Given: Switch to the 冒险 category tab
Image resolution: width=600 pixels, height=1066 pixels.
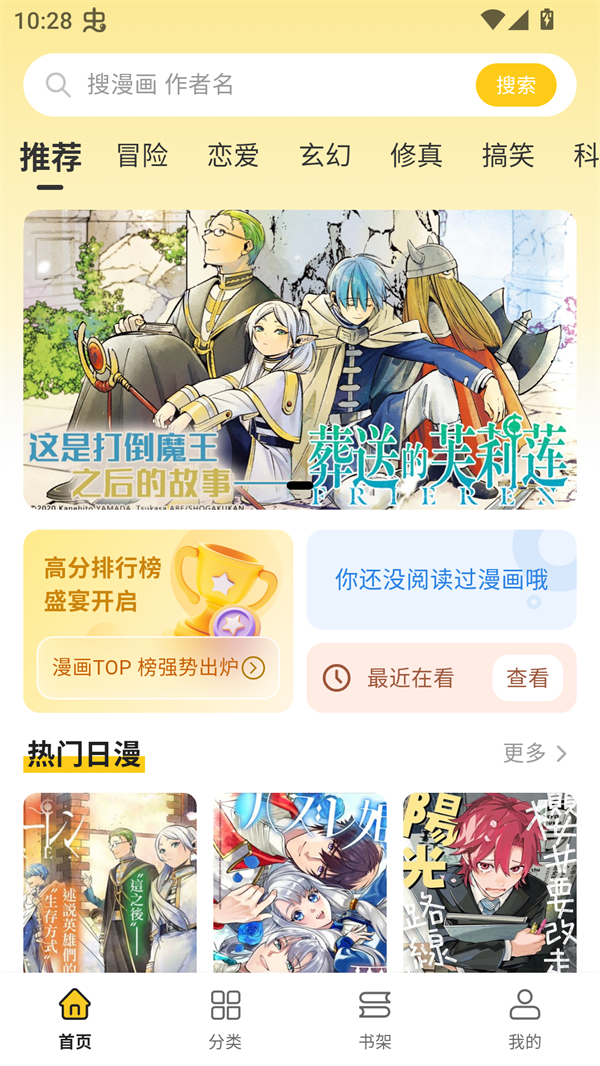Looking at the screenshot, I should tap(142, 156).
